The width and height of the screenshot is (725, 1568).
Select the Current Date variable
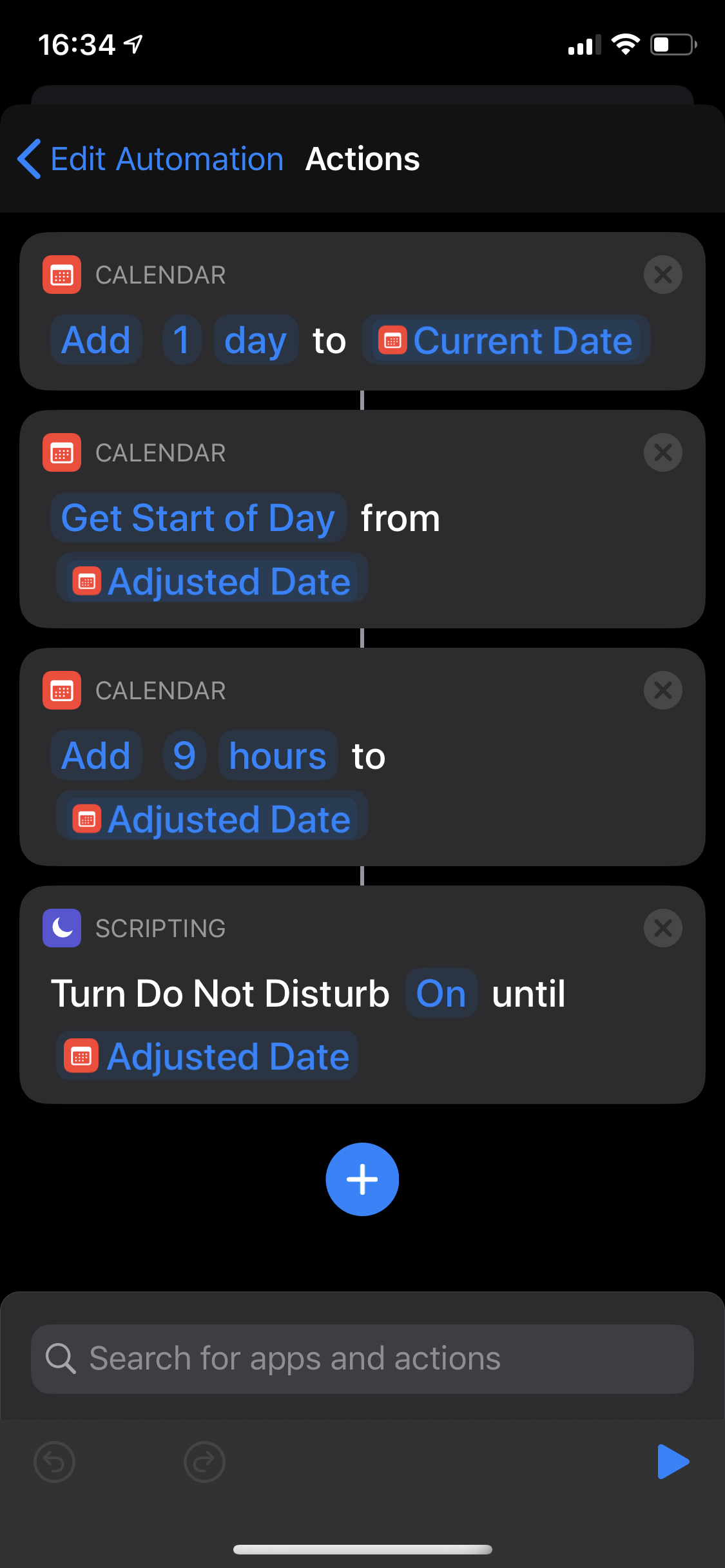tap(506, 340)
